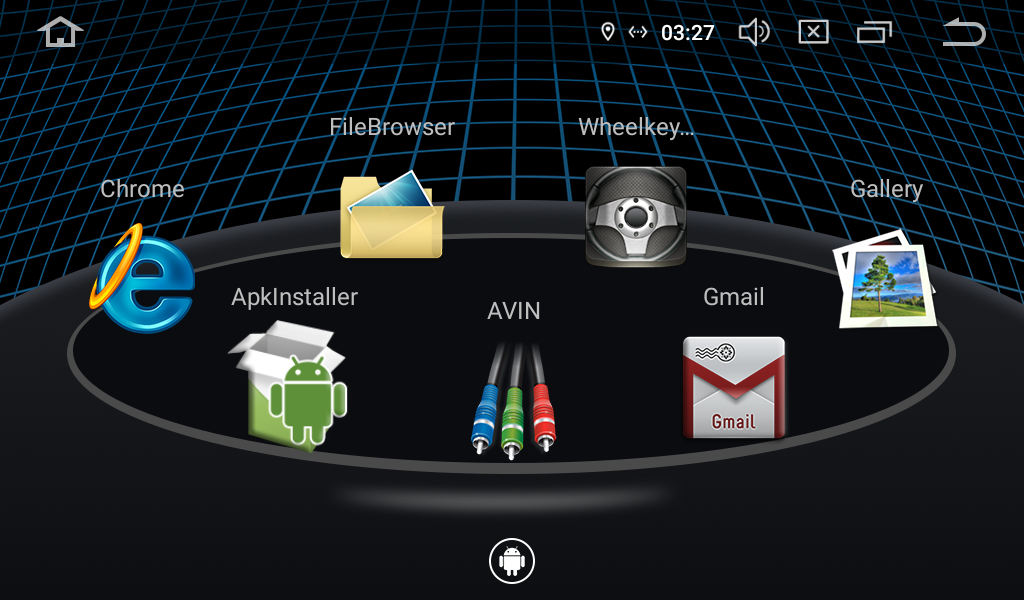This screenshot has width=1024, height=600.
Task: Launch FileBrowser
Action: click(391, 215)
